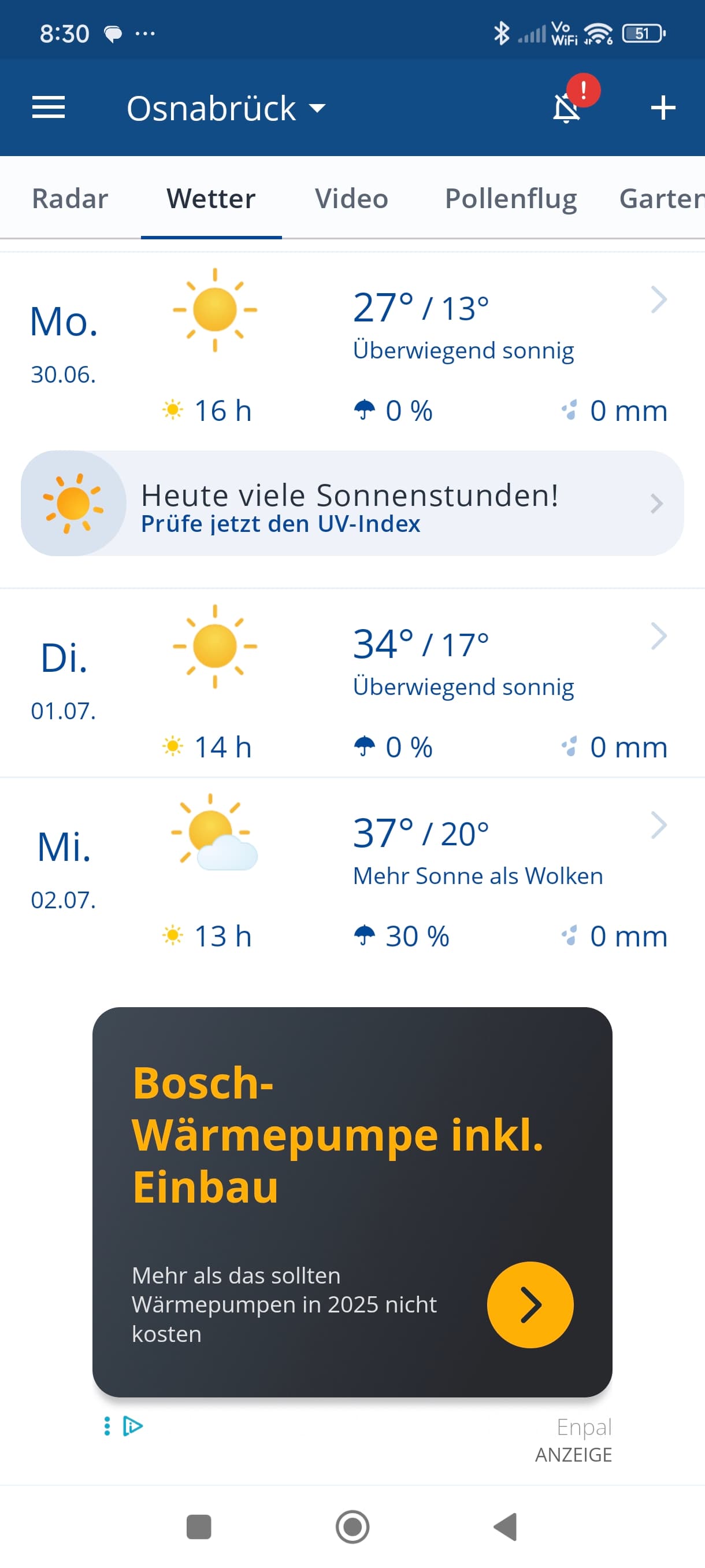Return to the home screen
The width and height of the screenshot is (705, 1568).
pos(352,1526)
